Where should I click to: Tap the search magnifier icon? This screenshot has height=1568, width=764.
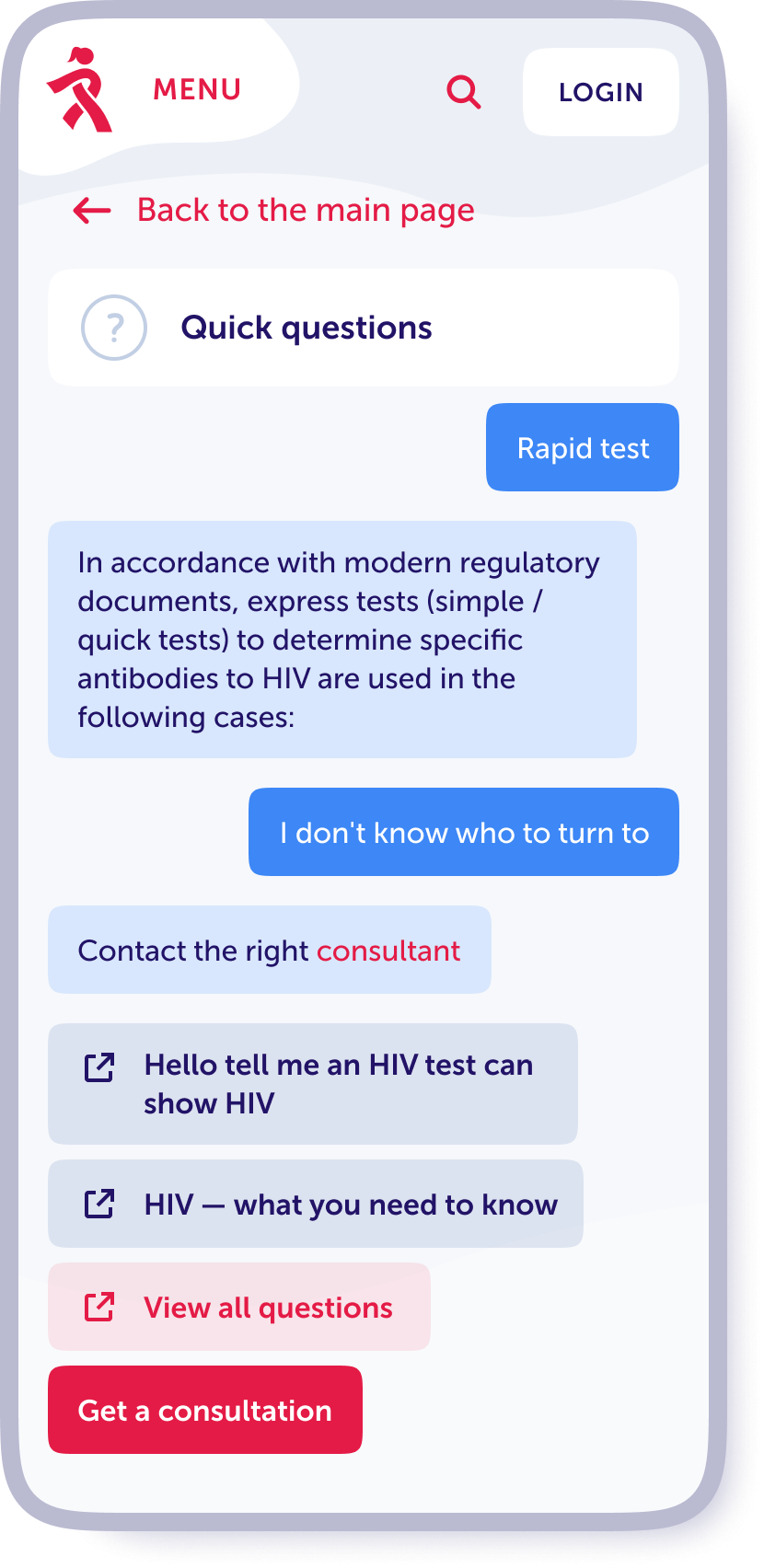pyautogui.click(x=463, y=92)
